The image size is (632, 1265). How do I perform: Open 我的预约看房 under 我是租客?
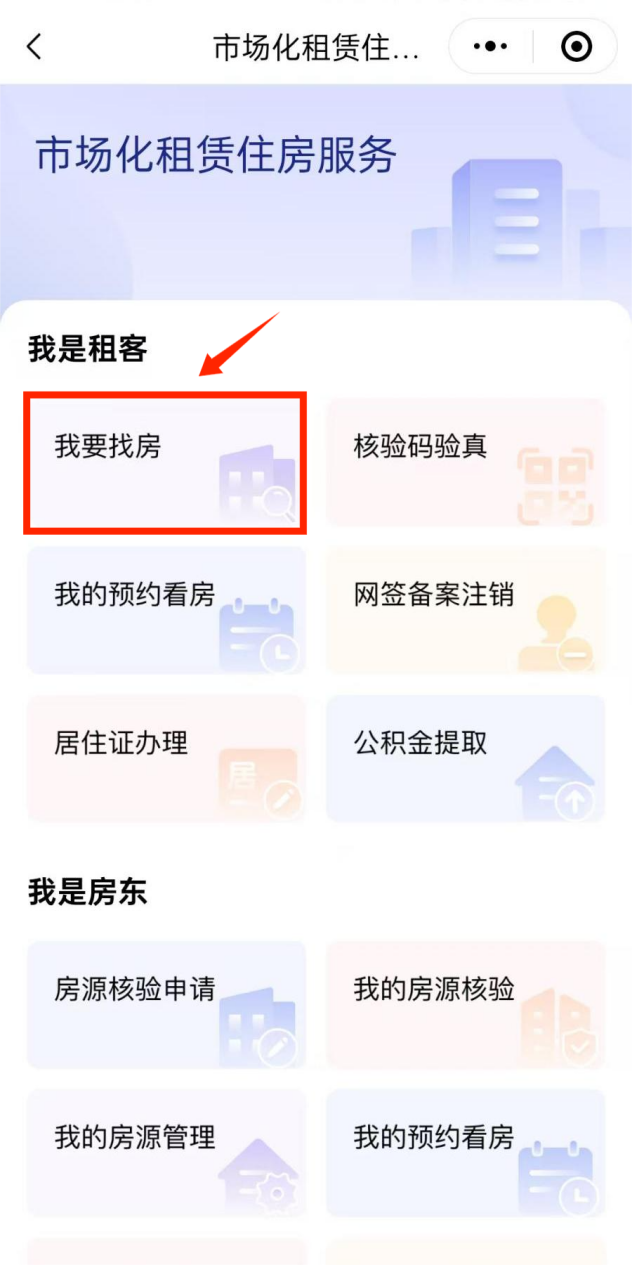pos(165,610)
